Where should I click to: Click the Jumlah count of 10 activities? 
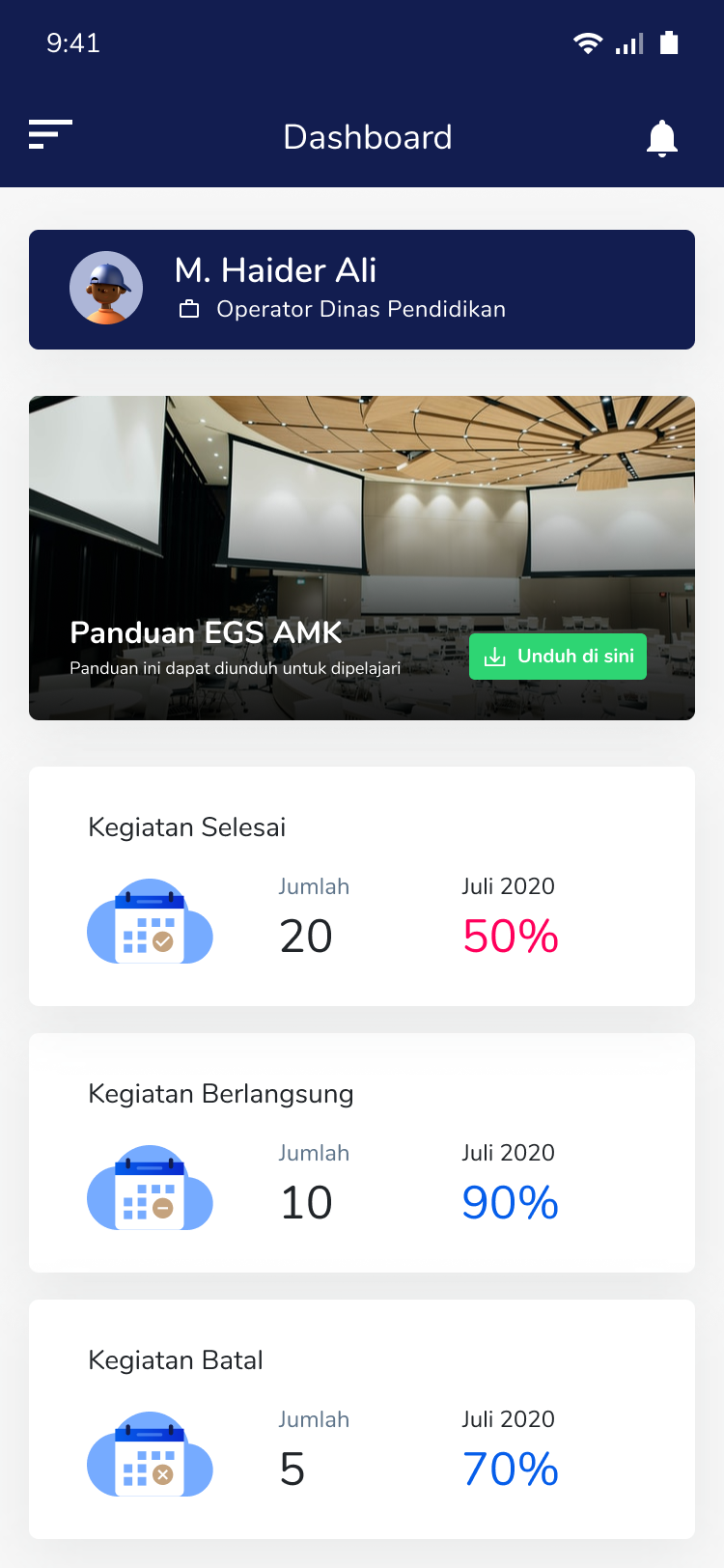pos(307,1202)
